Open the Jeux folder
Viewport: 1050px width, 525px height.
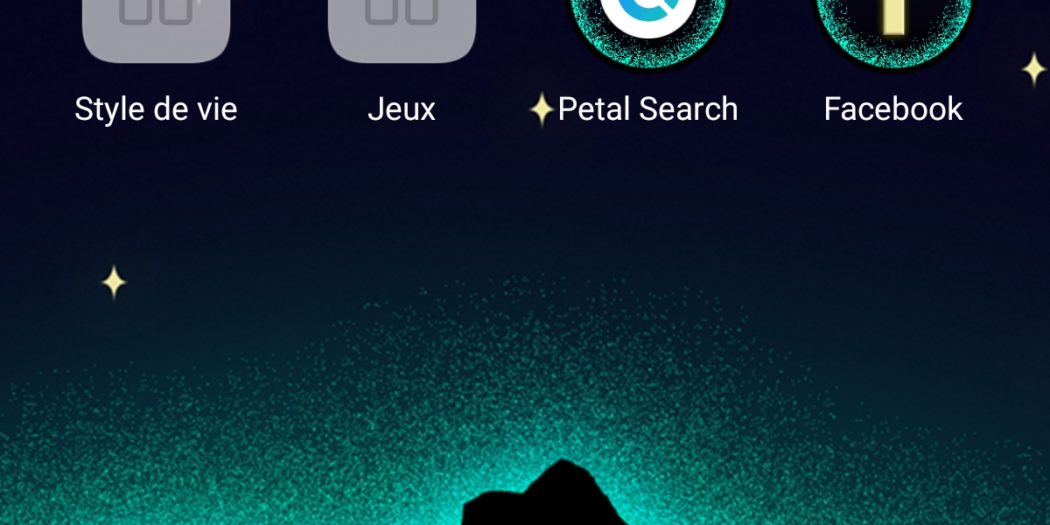coord(401,28)
